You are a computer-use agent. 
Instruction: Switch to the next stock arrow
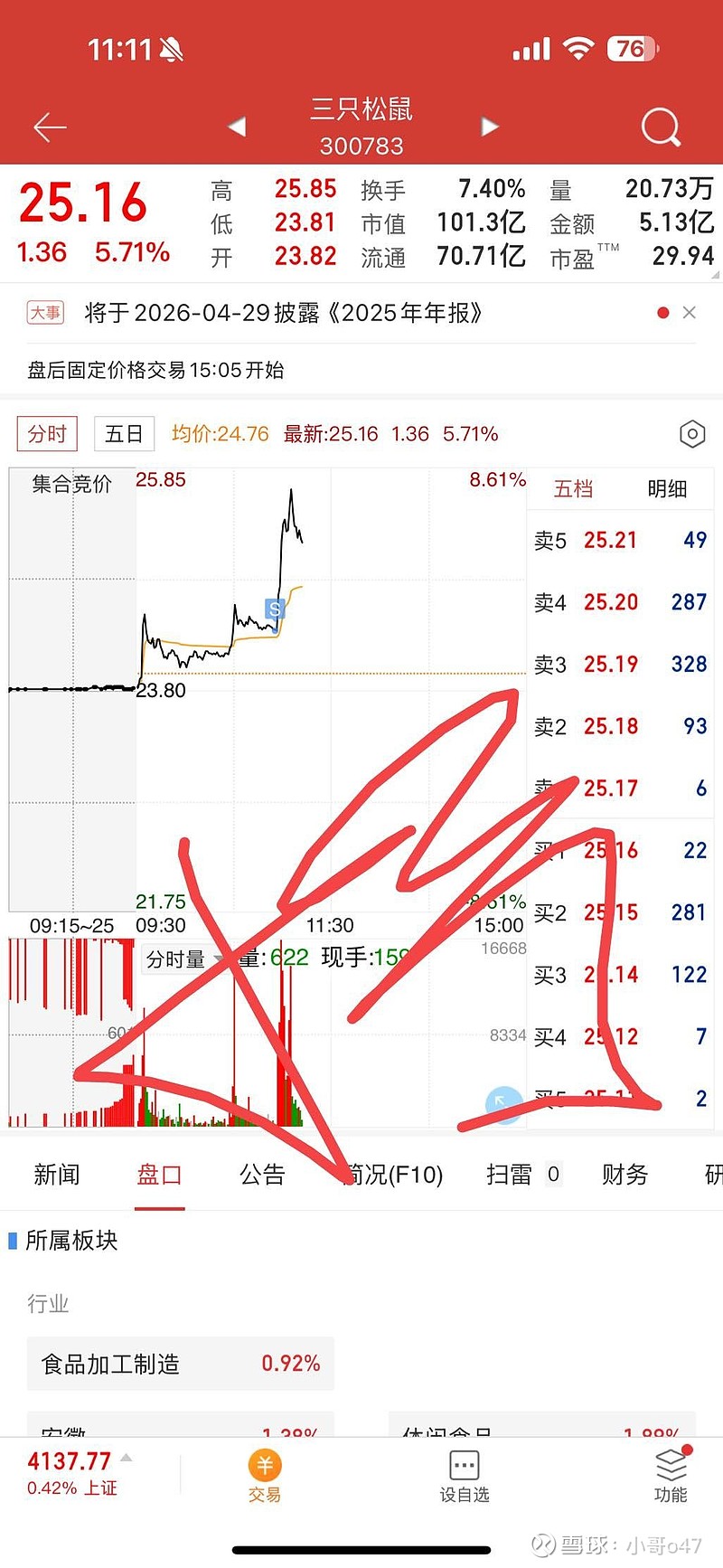coord(490,127)
